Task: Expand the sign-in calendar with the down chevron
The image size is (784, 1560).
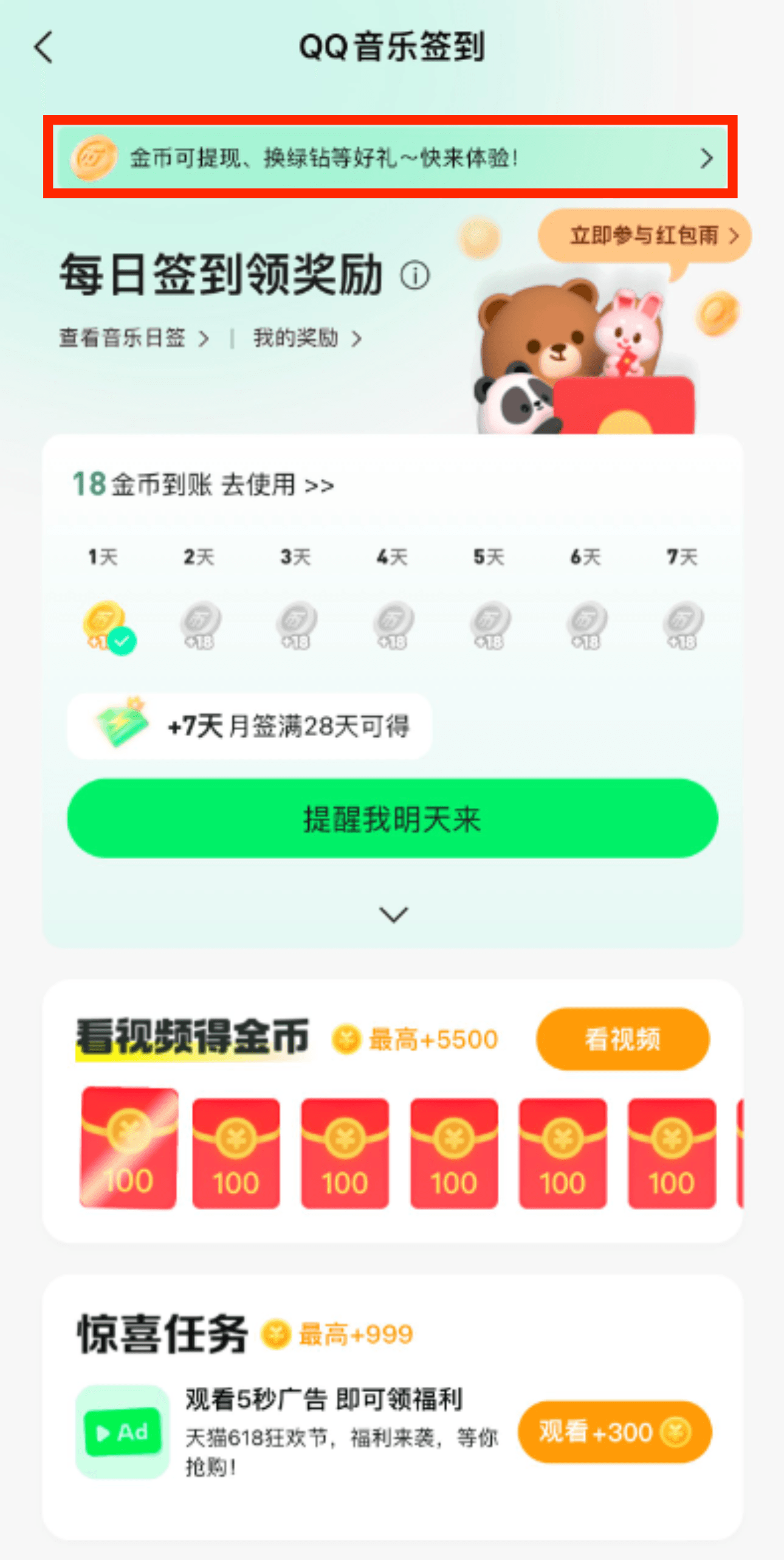Action: [393, 914]
